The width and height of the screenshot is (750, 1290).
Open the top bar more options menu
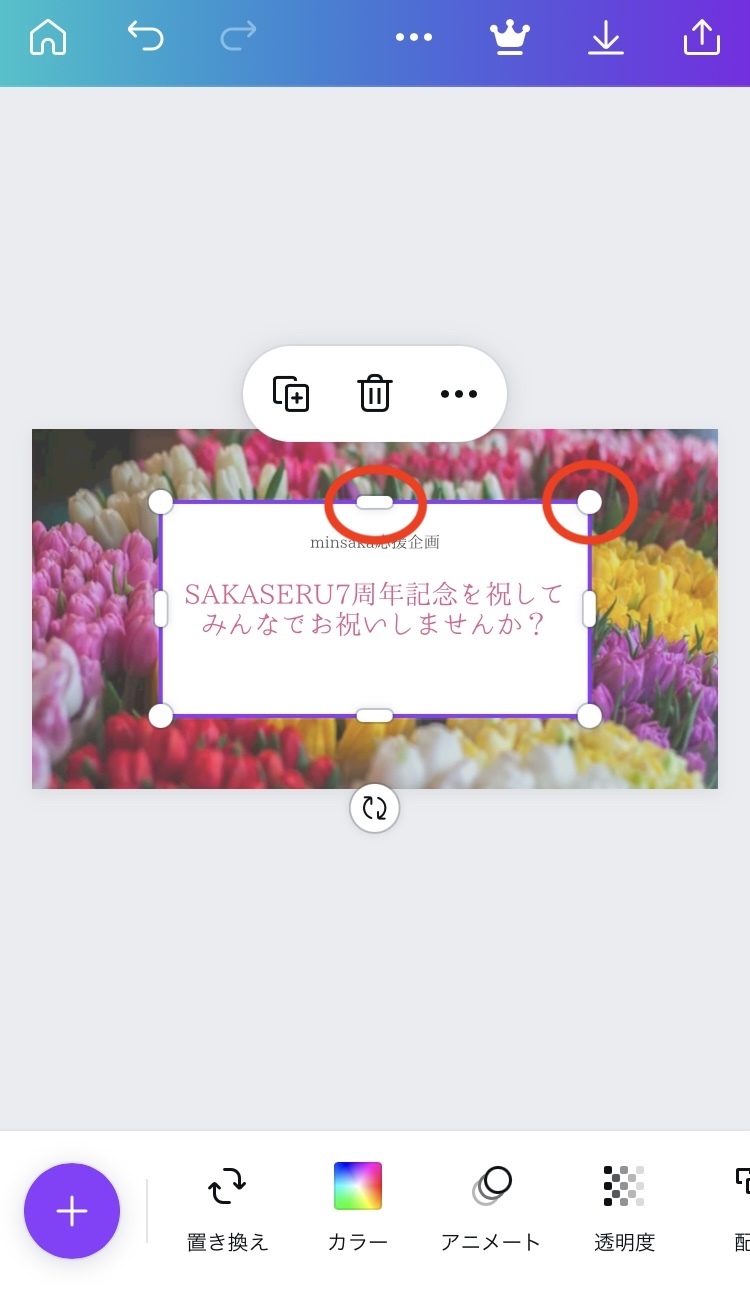point(413,38)
